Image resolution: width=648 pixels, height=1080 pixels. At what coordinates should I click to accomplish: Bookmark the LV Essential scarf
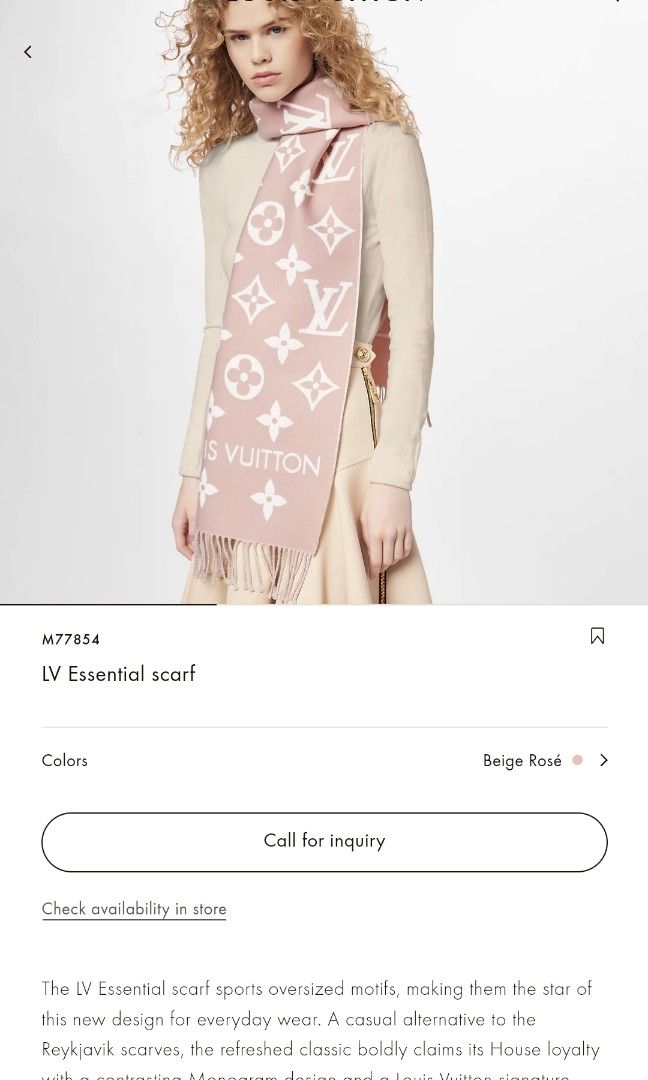pyautogui.click(x=597, y=636)
